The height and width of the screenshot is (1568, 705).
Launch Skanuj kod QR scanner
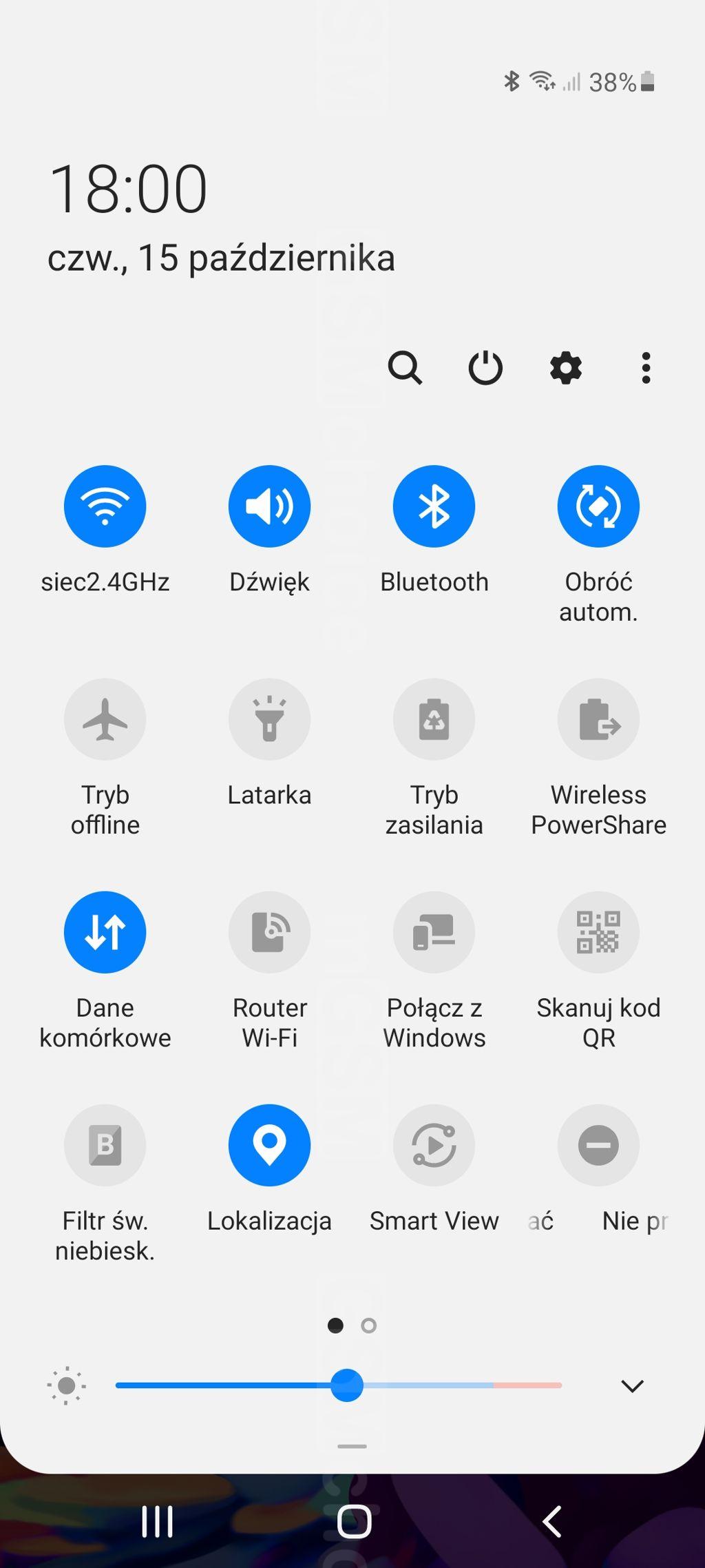click(598, 932)
